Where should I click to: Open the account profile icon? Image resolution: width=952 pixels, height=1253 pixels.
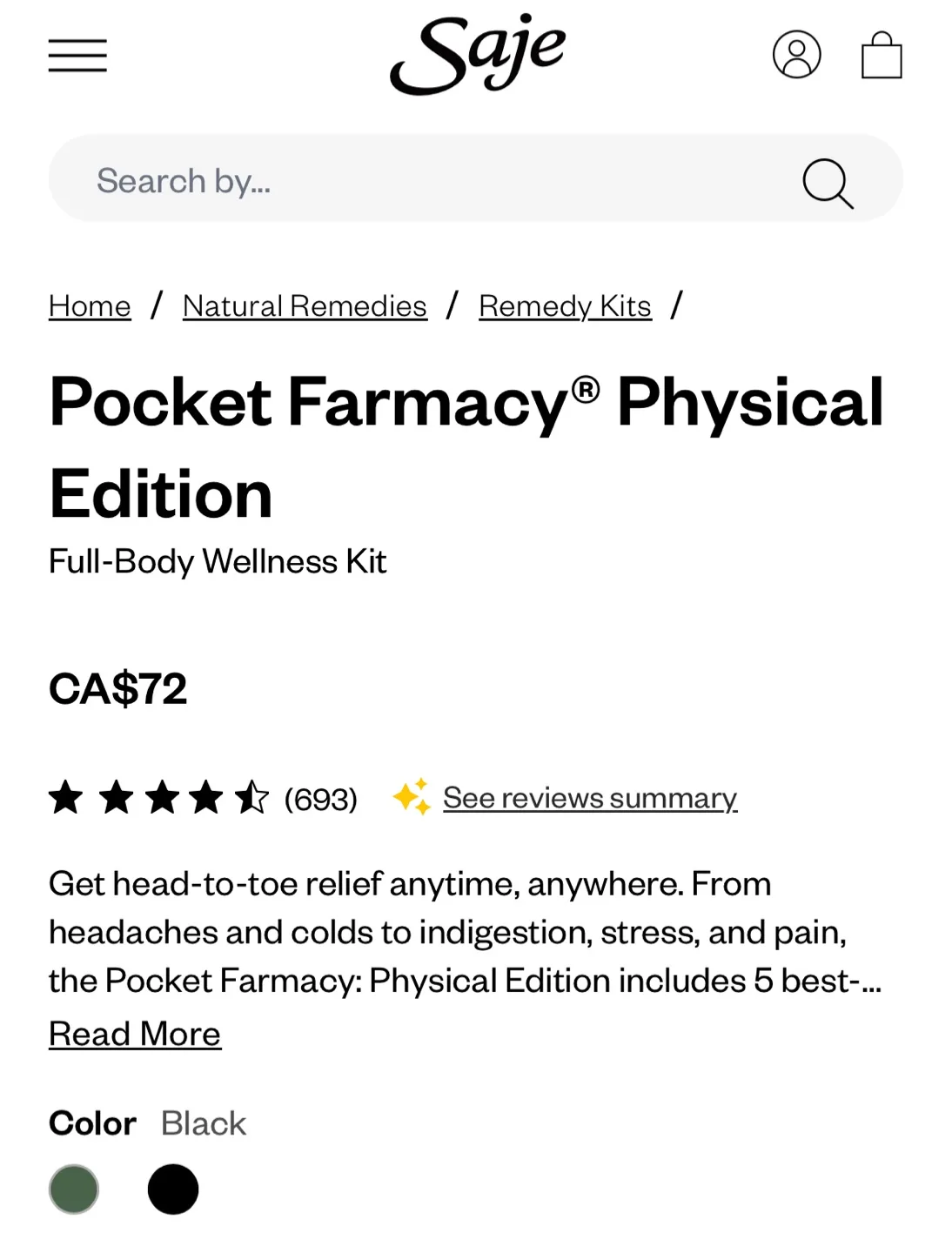(796, 54)
